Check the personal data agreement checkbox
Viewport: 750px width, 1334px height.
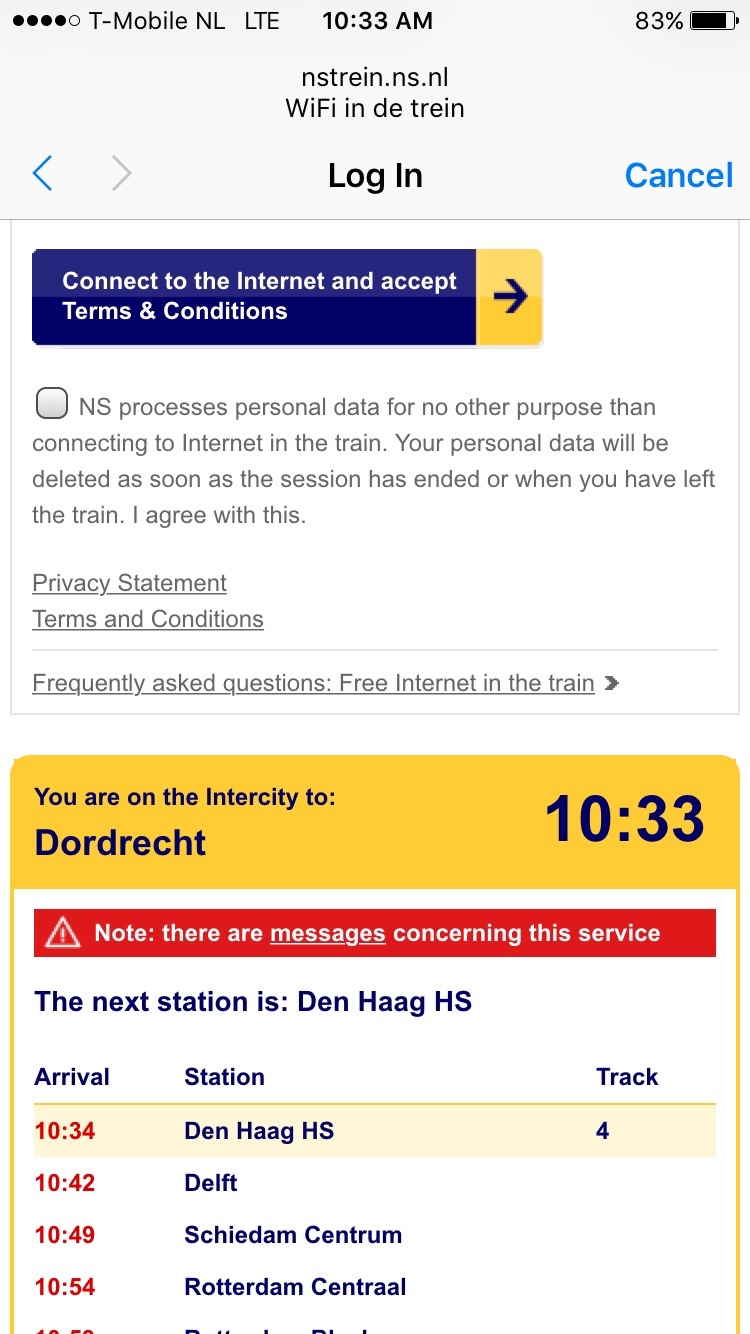coord(50,404)
